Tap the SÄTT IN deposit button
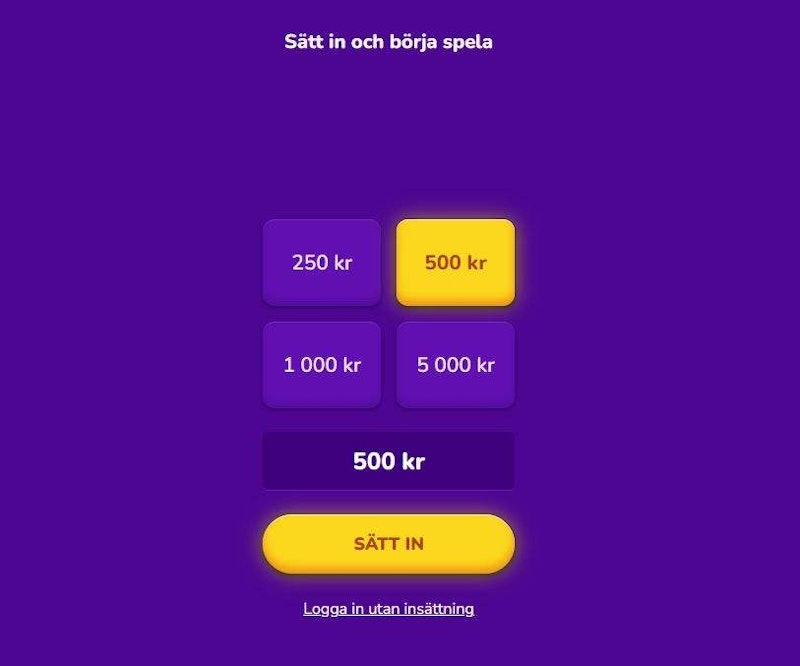 [x=388, y=544]
